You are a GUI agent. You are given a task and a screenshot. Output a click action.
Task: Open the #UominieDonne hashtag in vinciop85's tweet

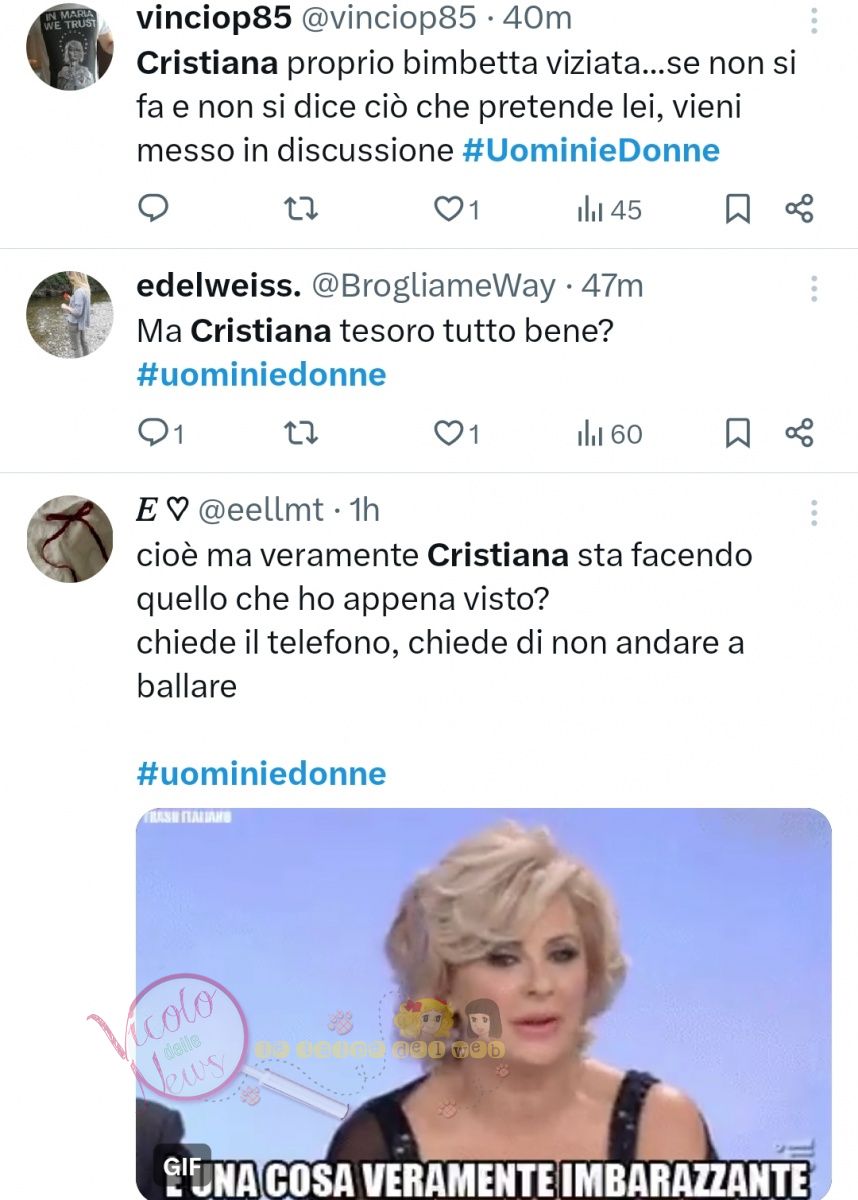tap(590, 151)
